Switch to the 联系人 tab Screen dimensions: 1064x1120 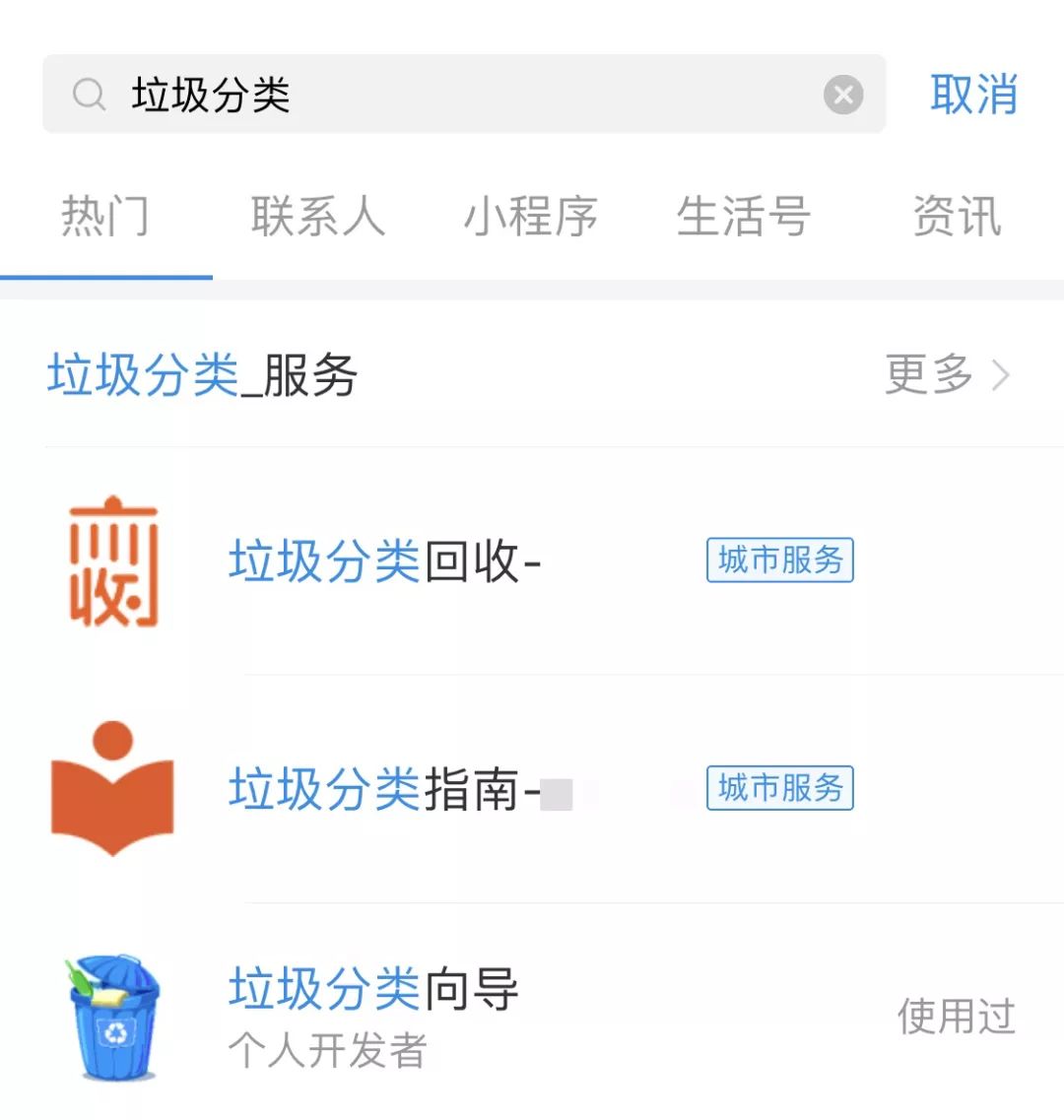[x=317, y=218]
